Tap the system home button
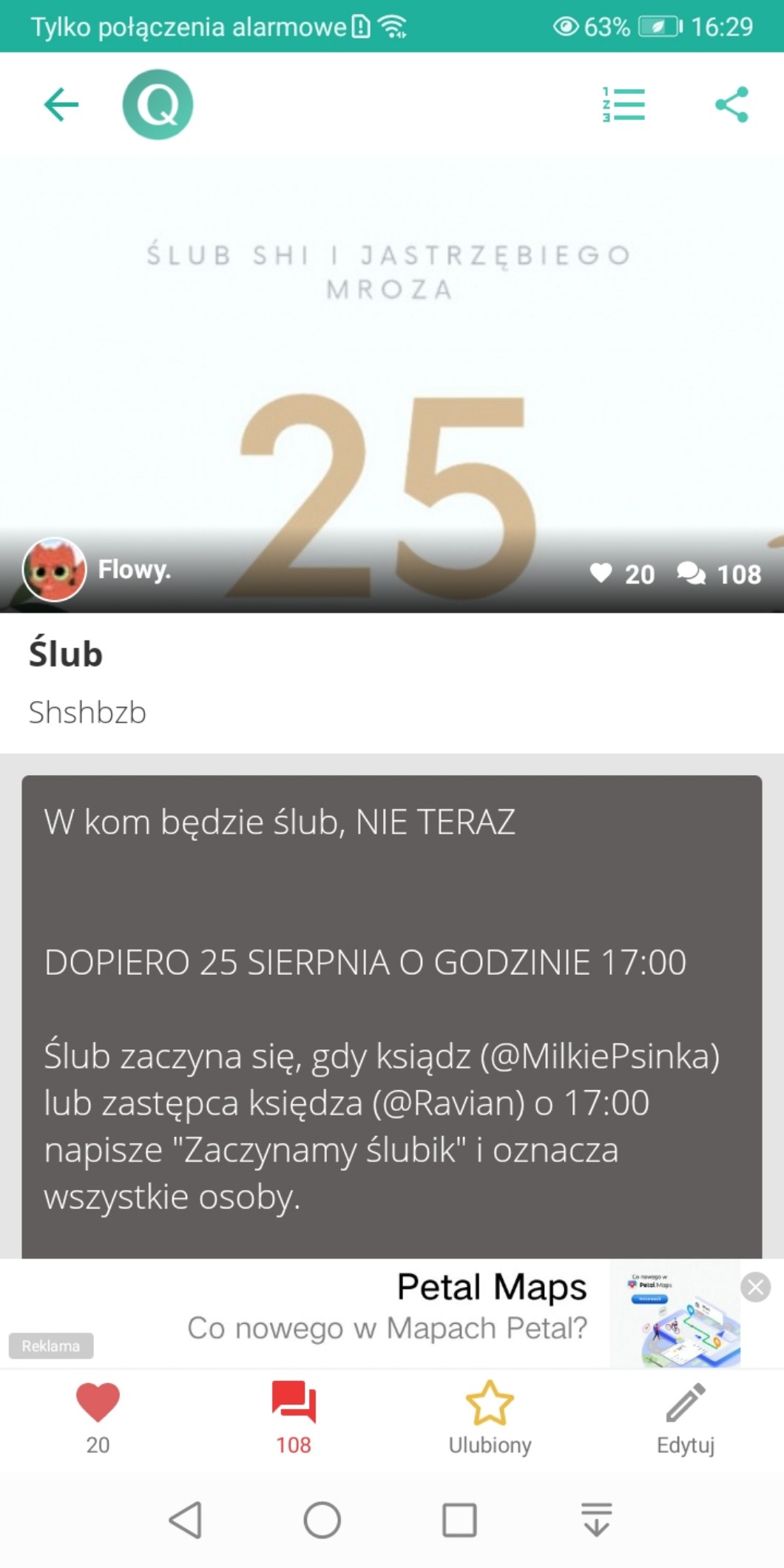 click(322, 1521)
